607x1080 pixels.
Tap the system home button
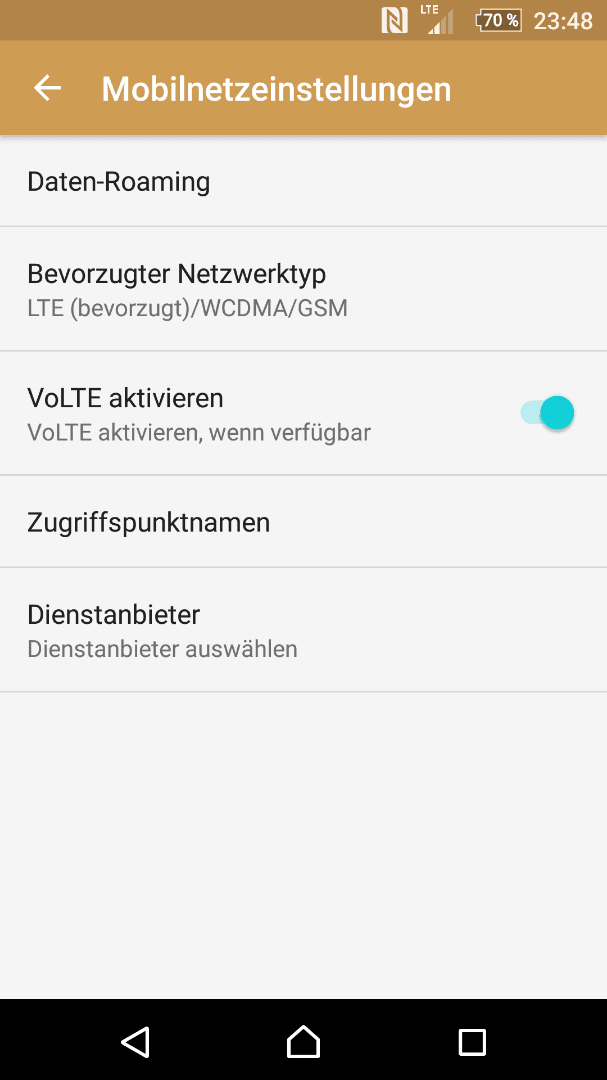303,1041
